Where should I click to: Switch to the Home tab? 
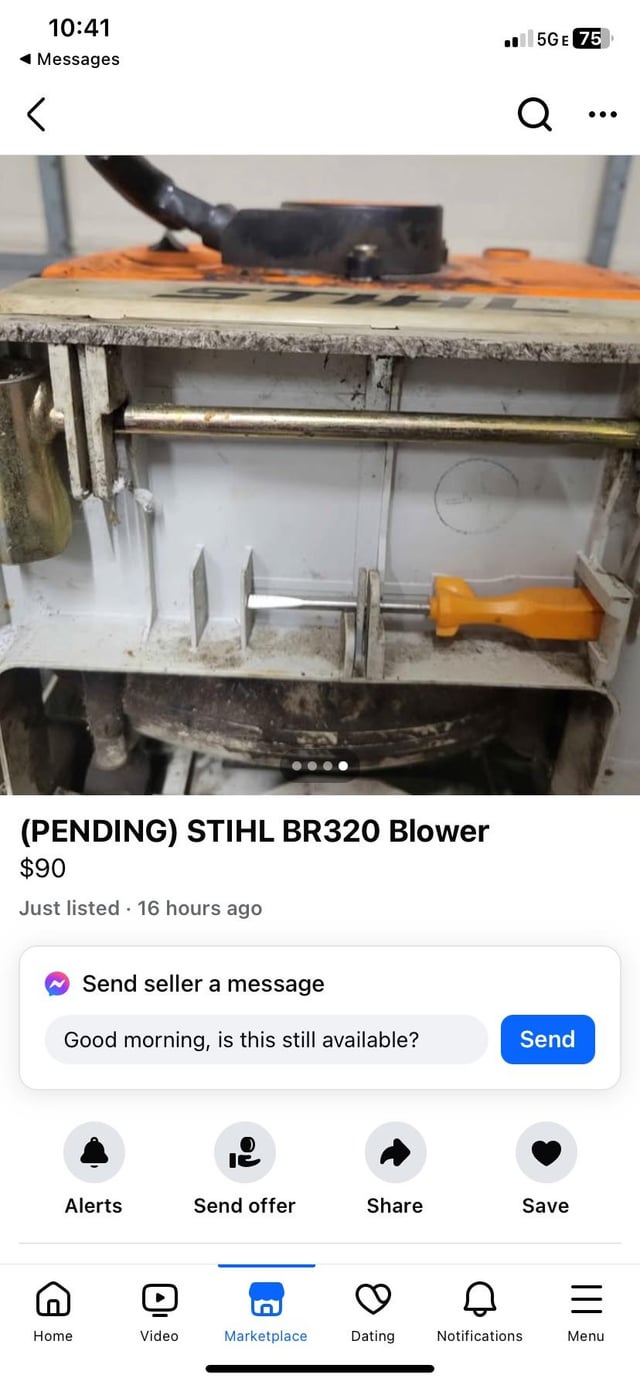[x=53, y=1310]
